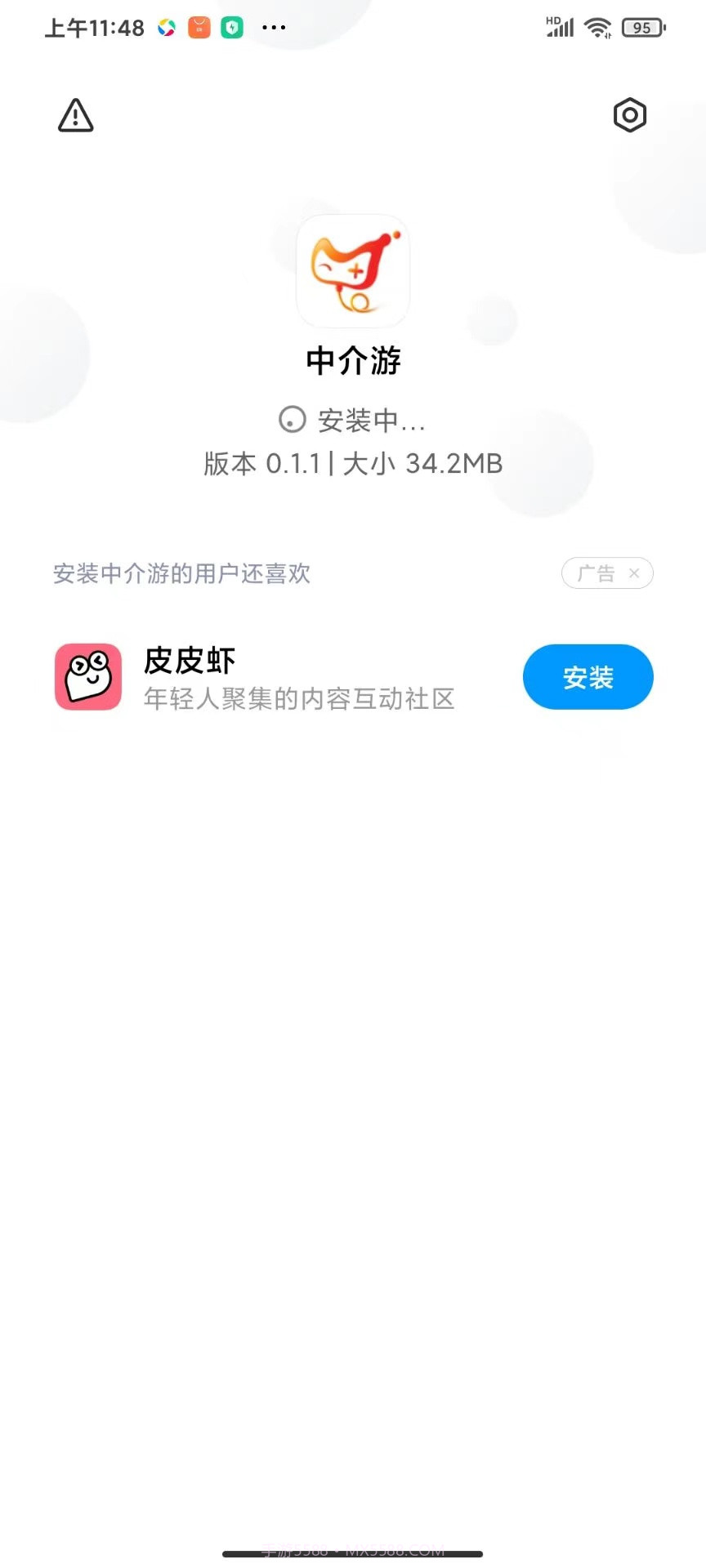The width and height of the screenshot is (706, 1568).
Task: Tap the 安装中介游的用户还喜欢 section header
Action: pyautogui.click(x=181, y=573)
